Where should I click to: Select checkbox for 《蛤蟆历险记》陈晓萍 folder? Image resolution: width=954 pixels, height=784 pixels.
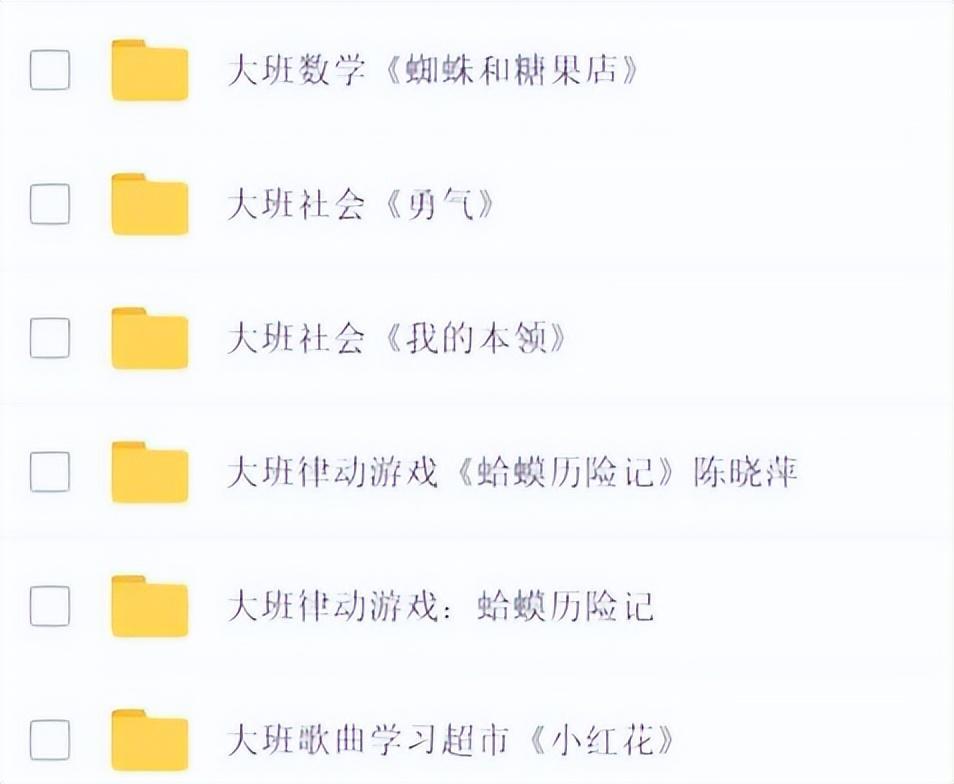pyautogui.click(x=50, y=472)
